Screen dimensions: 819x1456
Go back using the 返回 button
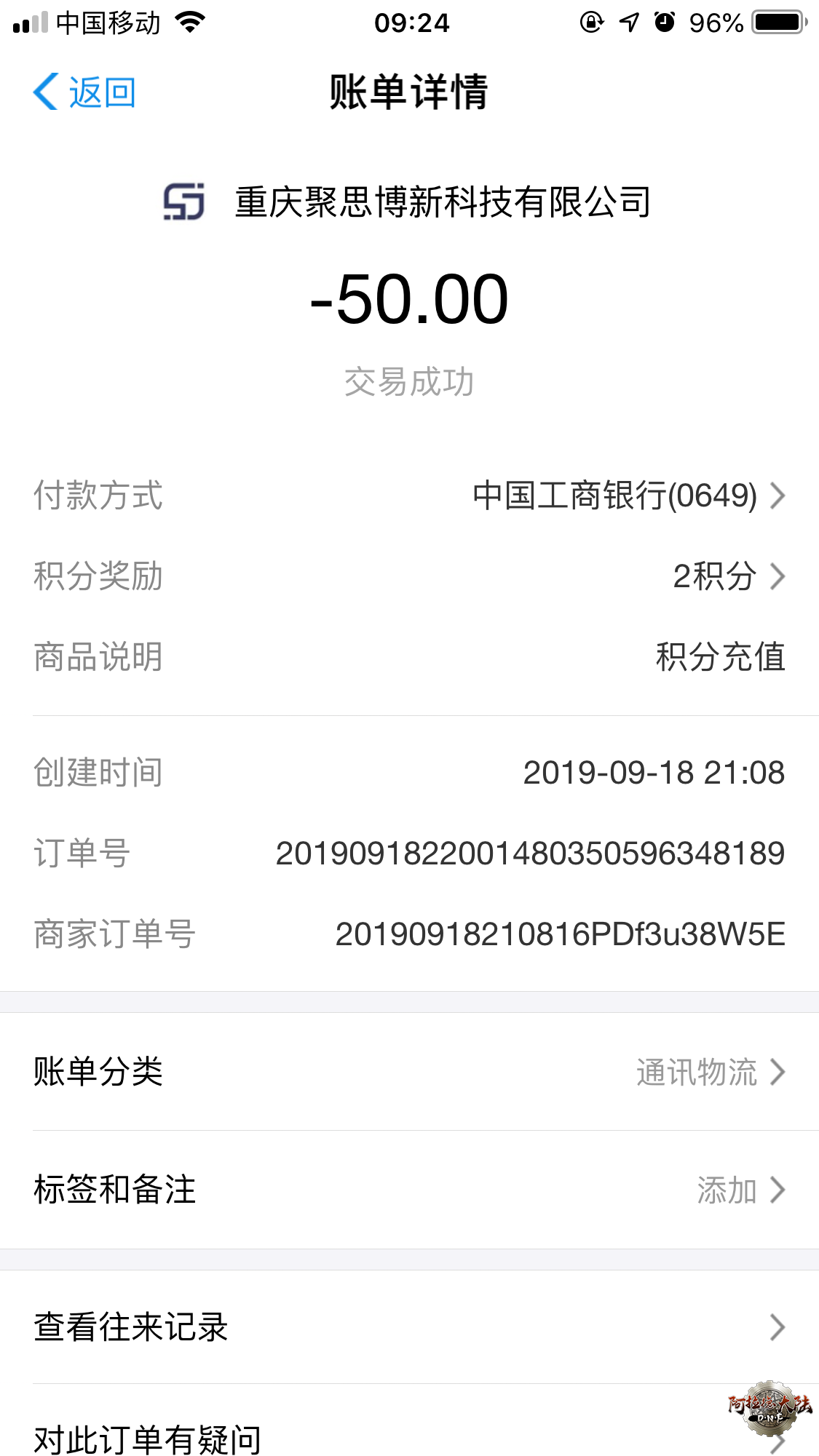pyautogui.click(x=84, y=93)
